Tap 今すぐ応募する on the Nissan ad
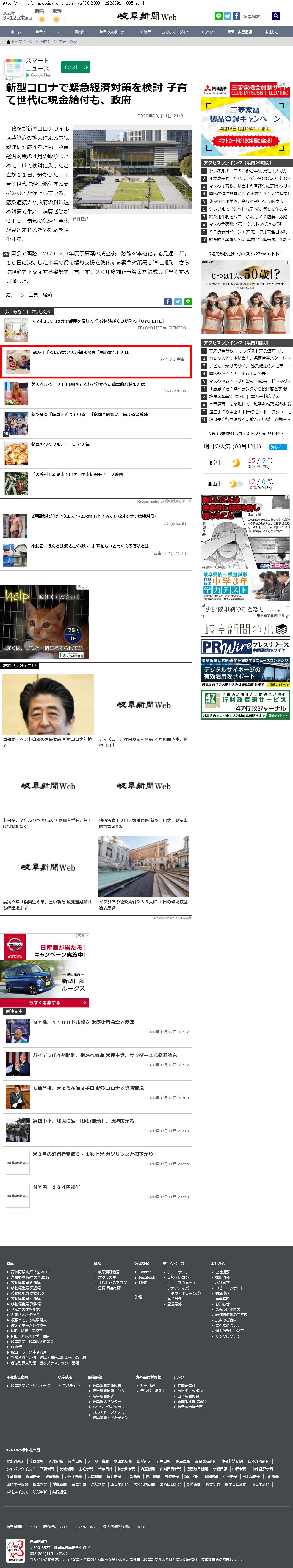This screenshot has width=293, height=1568. (44, 1002)
